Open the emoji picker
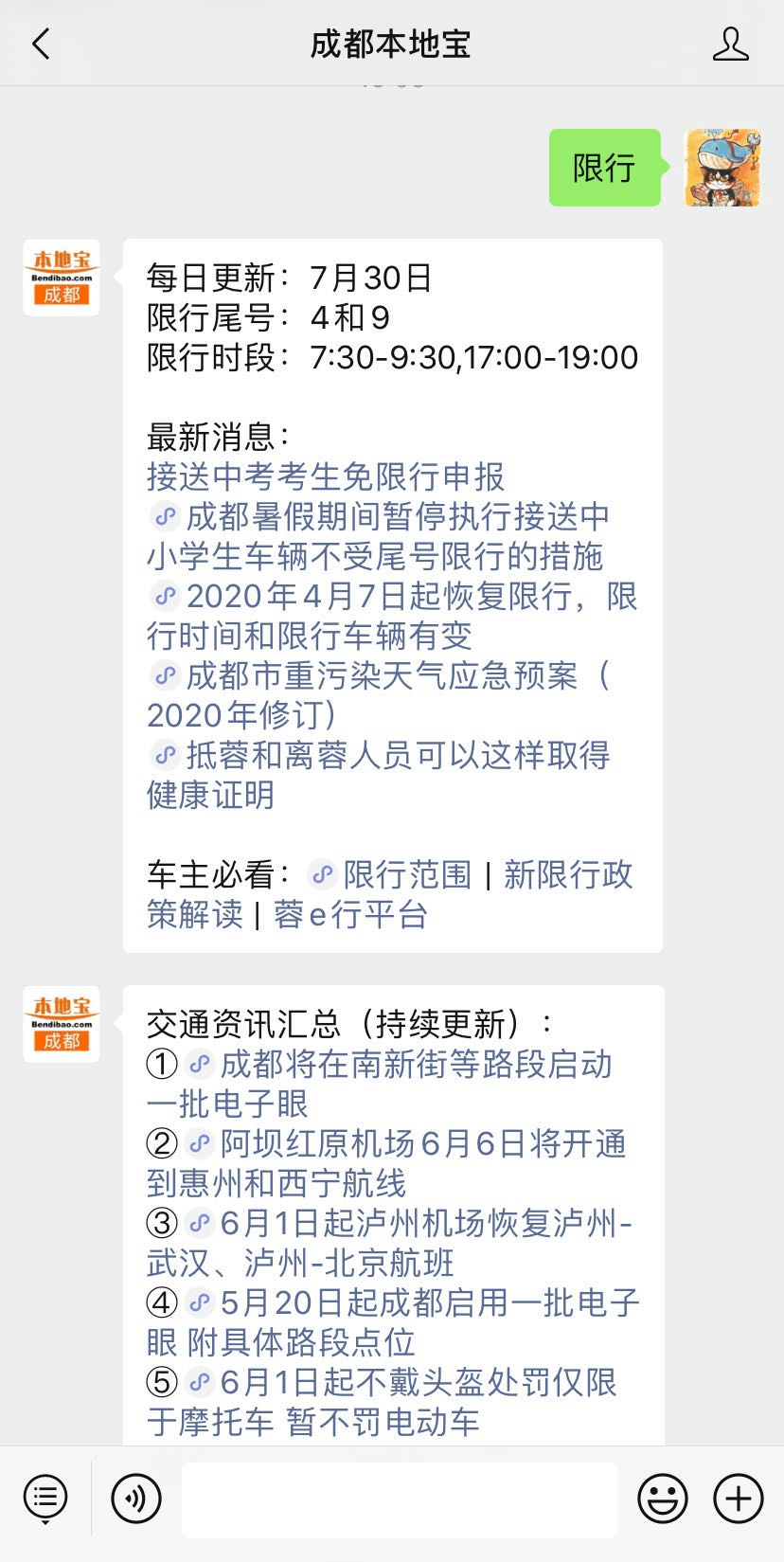The height and width of the screenshot is (1562, 784). pyautogui.click(x=662, y=1499)
